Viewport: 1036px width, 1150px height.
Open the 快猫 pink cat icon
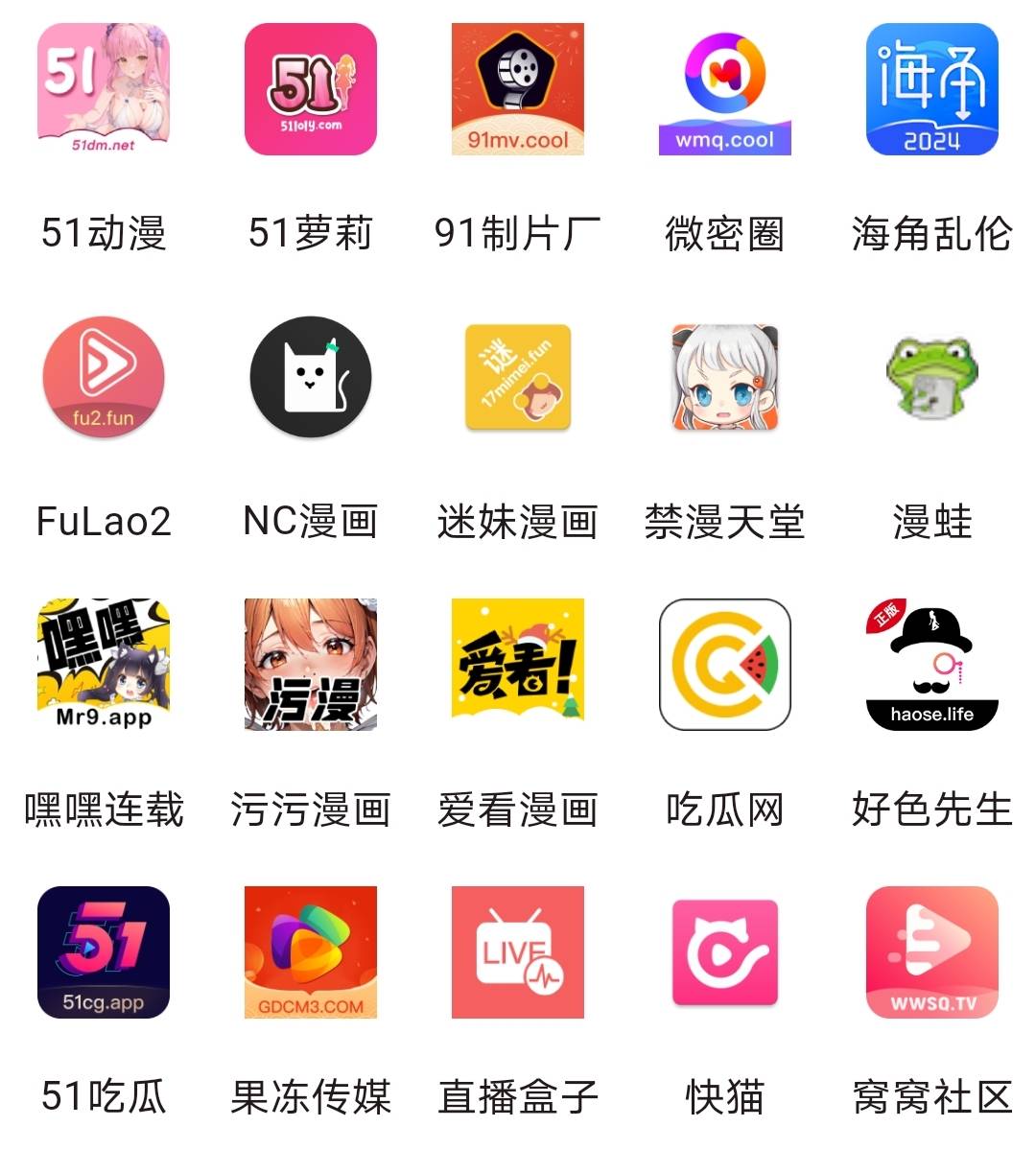(725, 952)
